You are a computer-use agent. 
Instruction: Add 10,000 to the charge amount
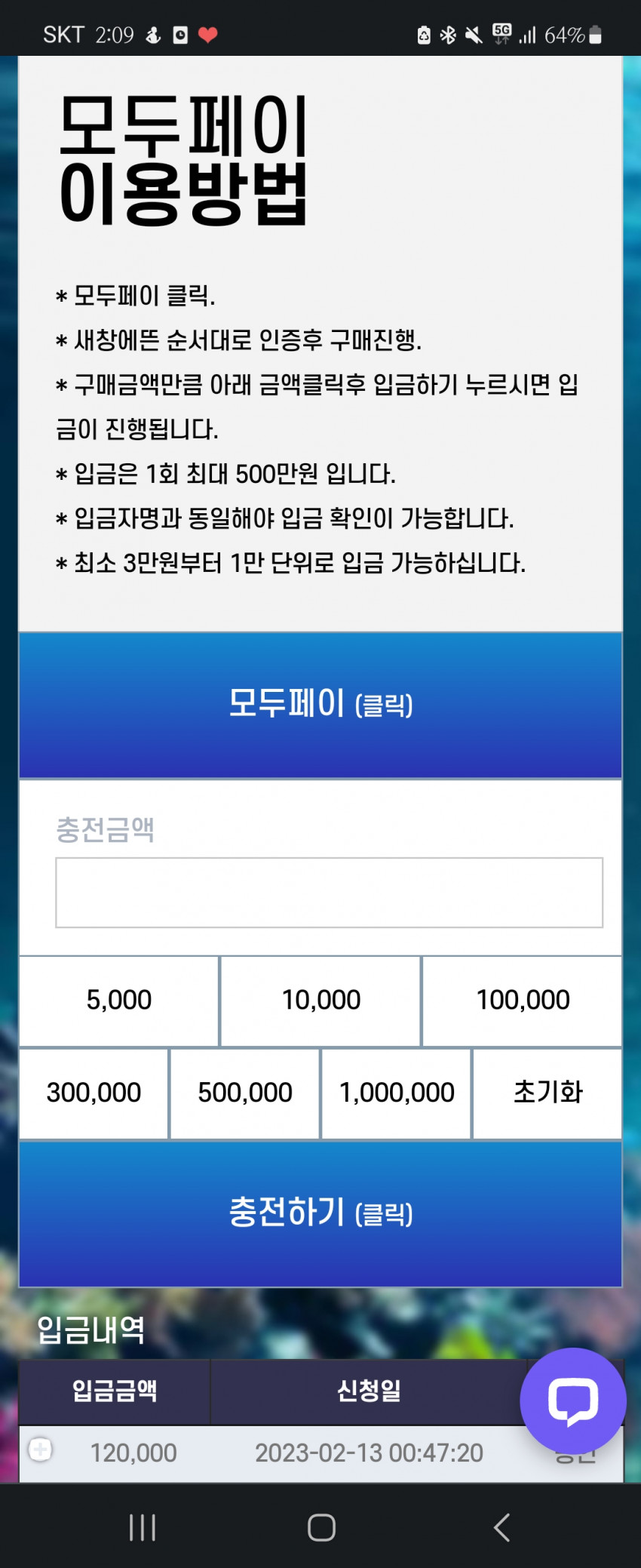click(320, 1001)
